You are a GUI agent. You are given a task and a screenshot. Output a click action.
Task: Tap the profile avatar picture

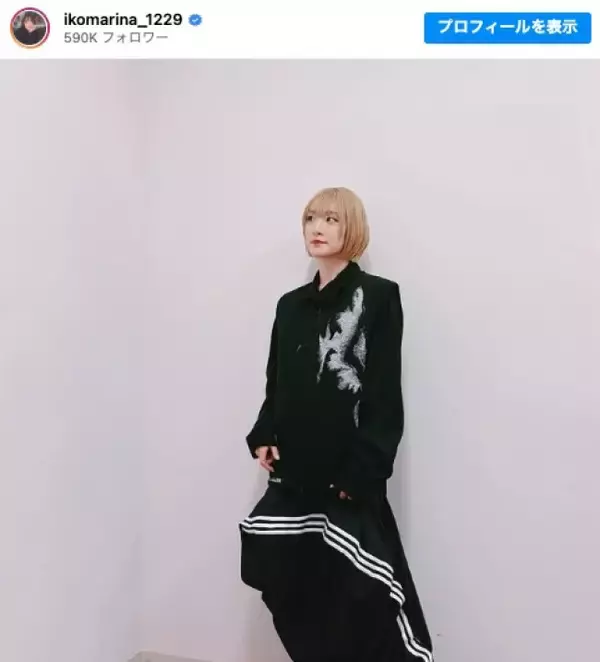click(27, 28)
